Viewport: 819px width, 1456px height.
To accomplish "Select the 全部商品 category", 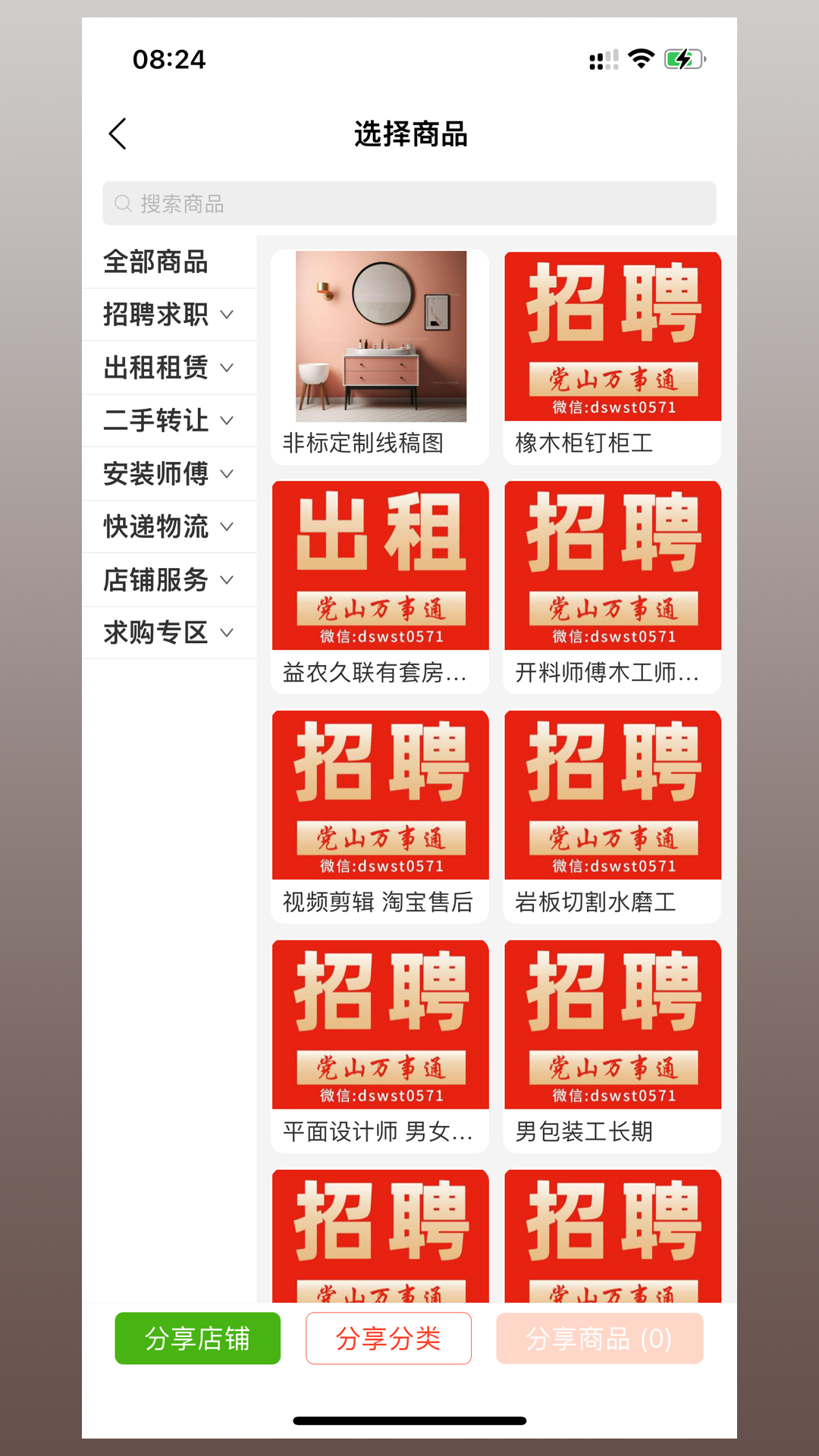I will pyautogui.click(x=156, y=262).
